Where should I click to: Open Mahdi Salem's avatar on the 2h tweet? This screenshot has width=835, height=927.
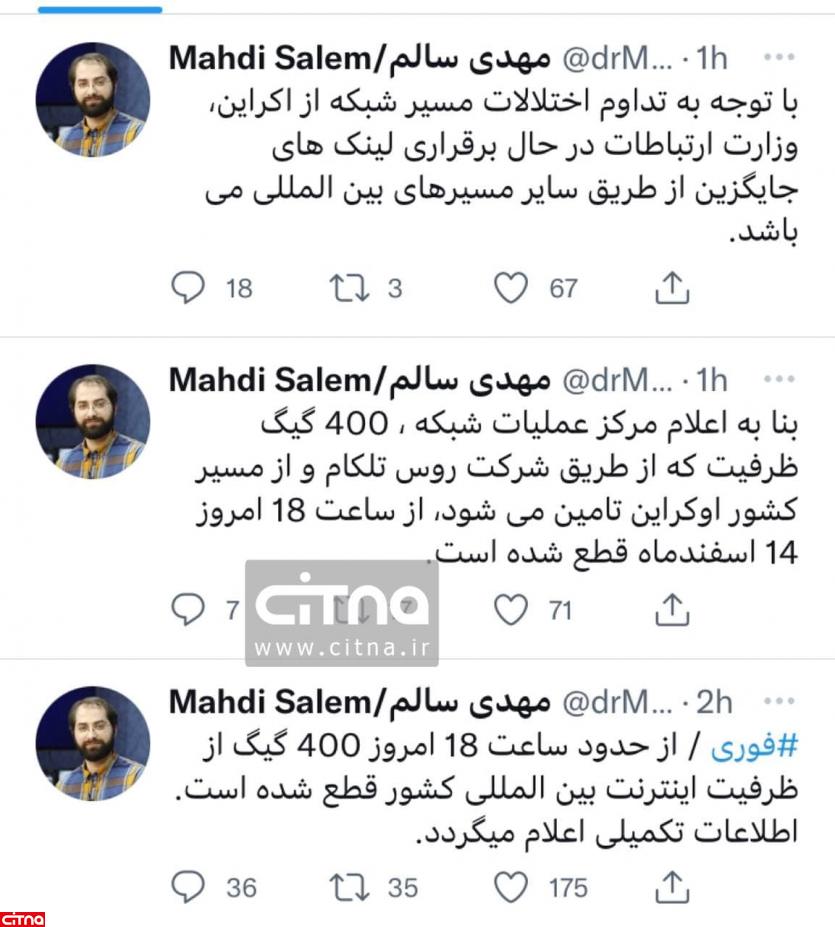pos(92,743)
